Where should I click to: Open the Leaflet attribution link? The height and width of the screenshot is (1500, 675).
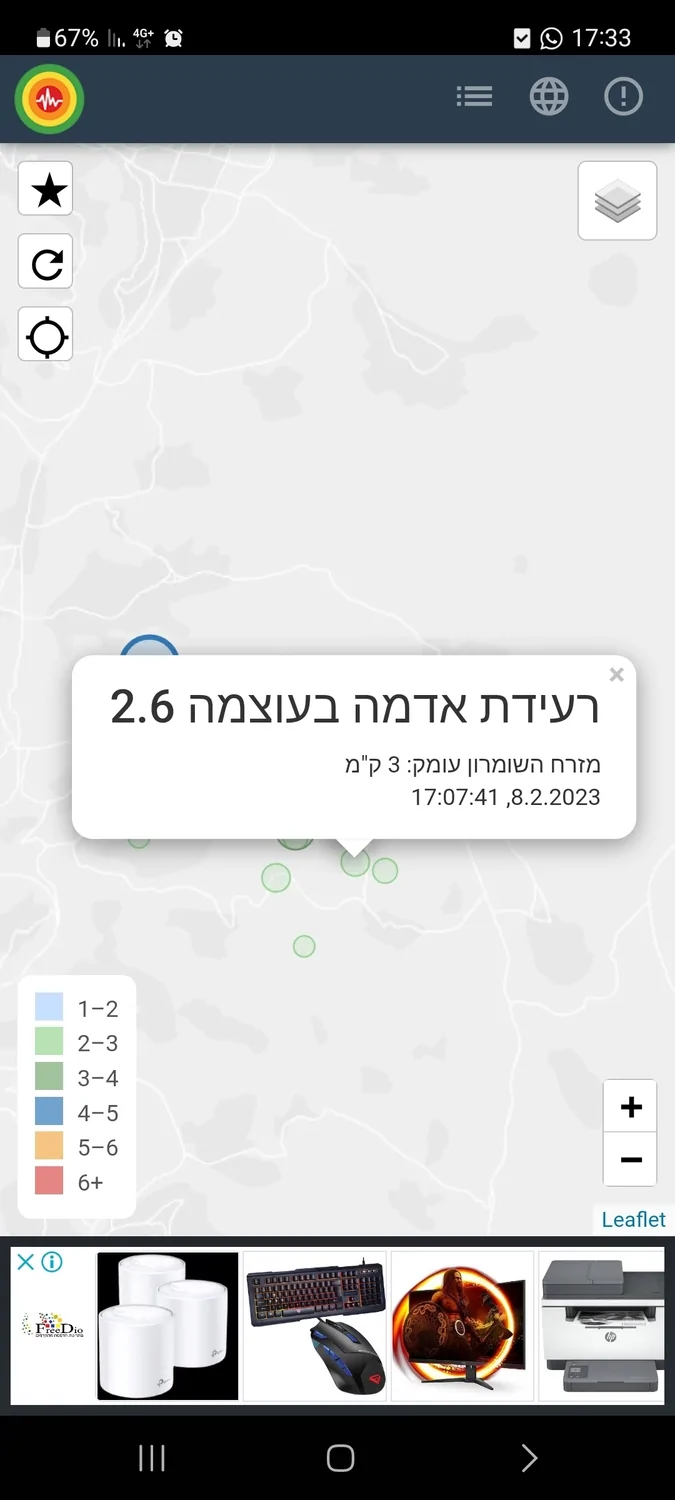633,1219
